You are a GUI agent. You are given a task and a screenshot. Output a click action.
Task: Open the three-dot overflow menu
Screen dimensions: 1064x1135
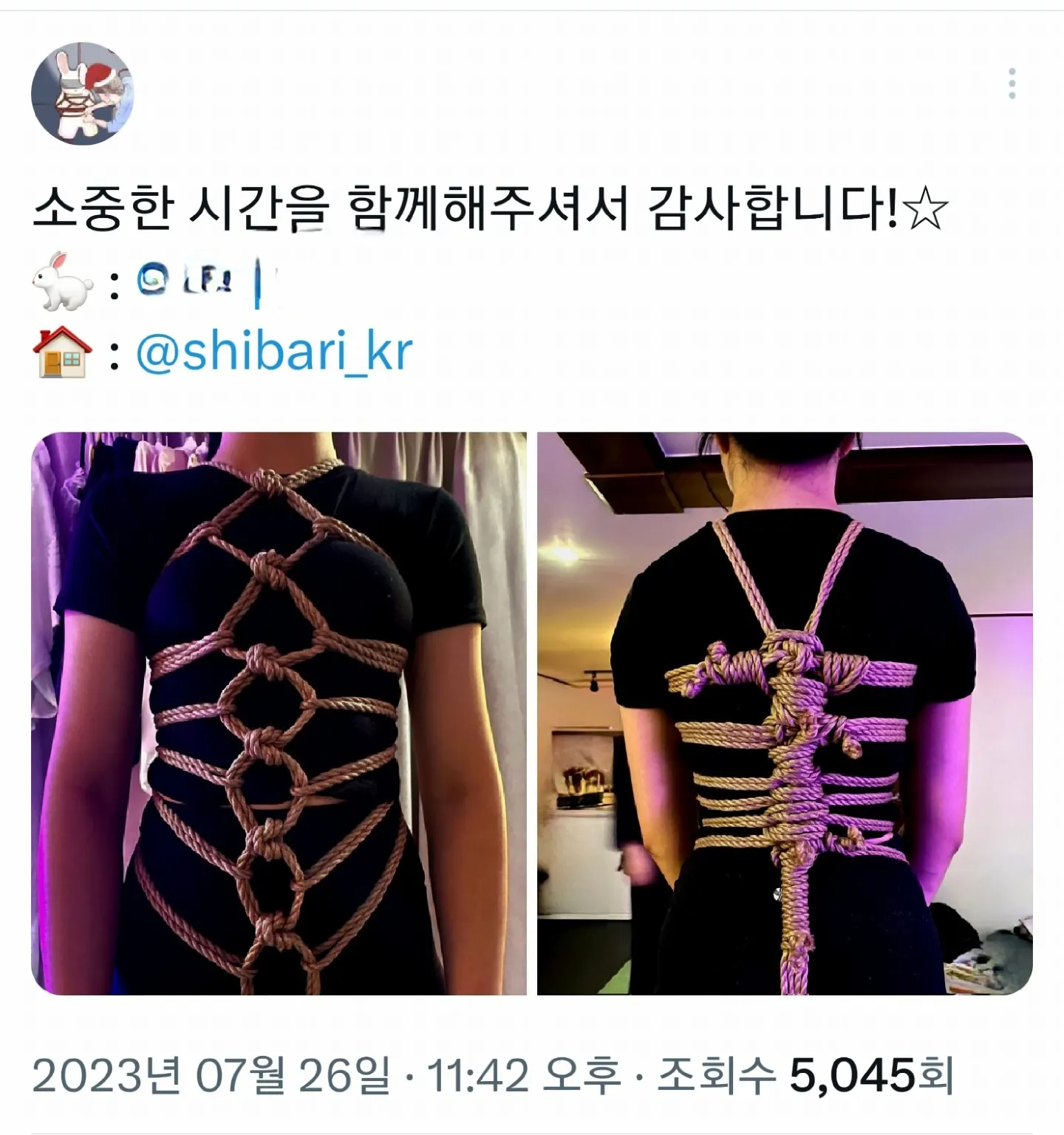tap(1012, 84)
